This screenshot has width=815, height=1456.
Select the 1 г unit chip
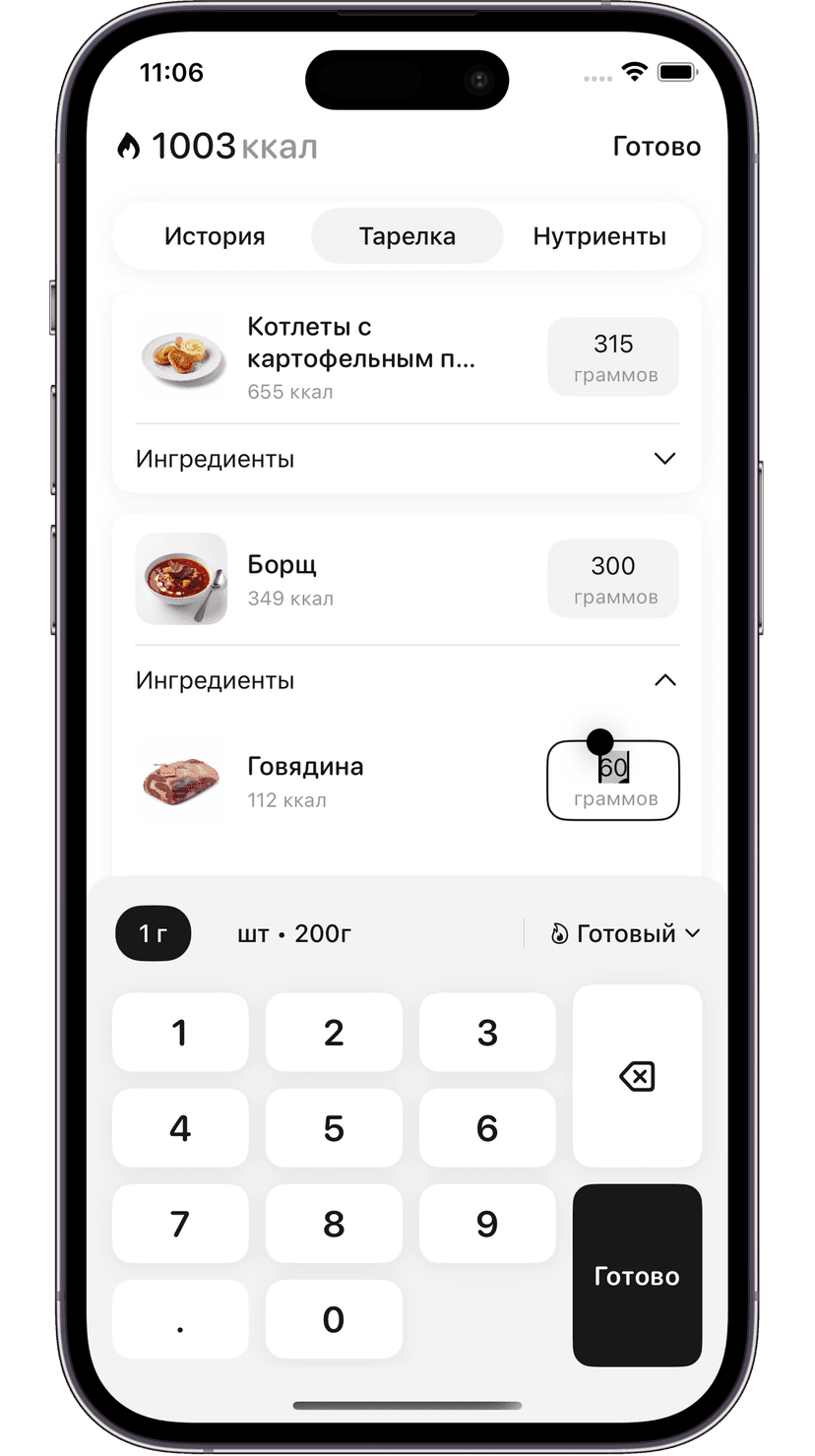[x=153, y=933]
